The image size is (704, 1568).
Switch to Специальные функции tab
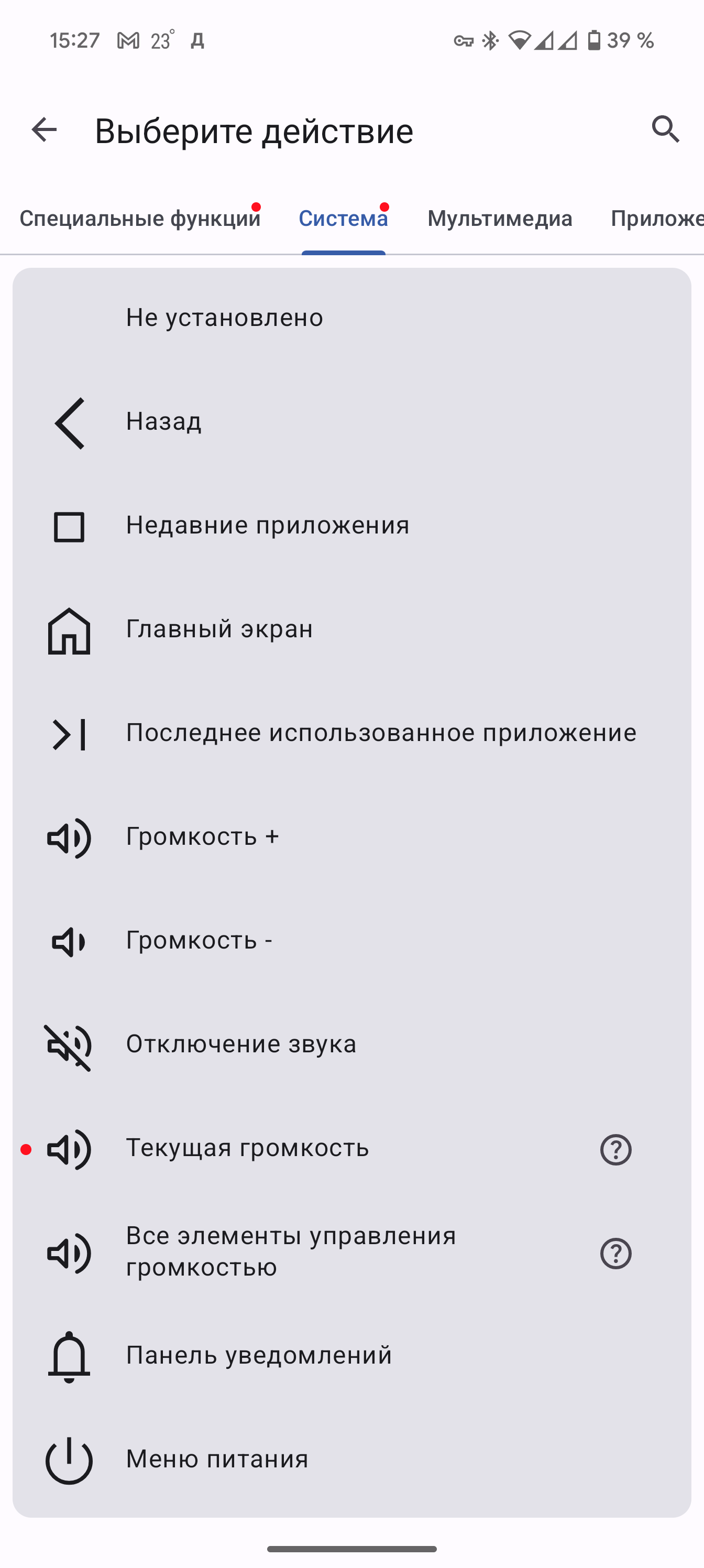pyautogui.click(x=140, y=219)
